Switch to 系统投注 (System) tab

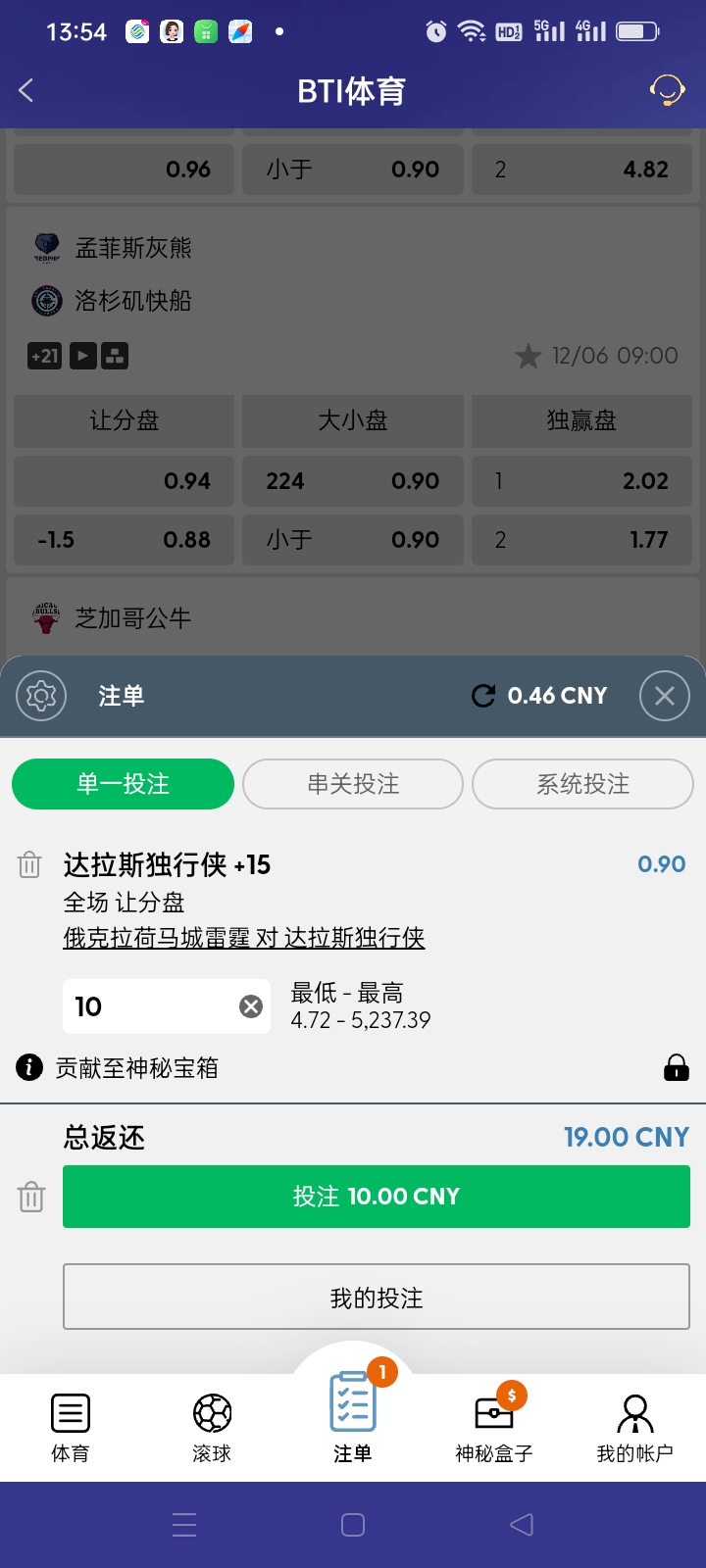(582, 784)
